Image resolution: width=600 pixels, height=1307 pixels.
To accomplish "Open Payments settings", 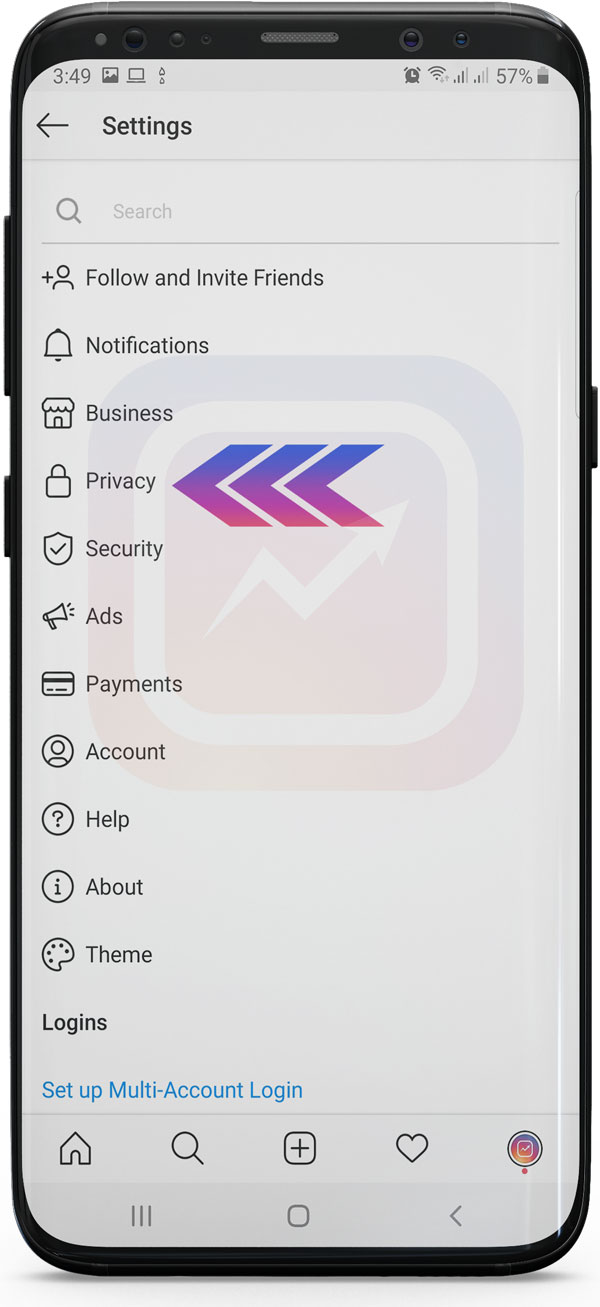I will point(133,684).
